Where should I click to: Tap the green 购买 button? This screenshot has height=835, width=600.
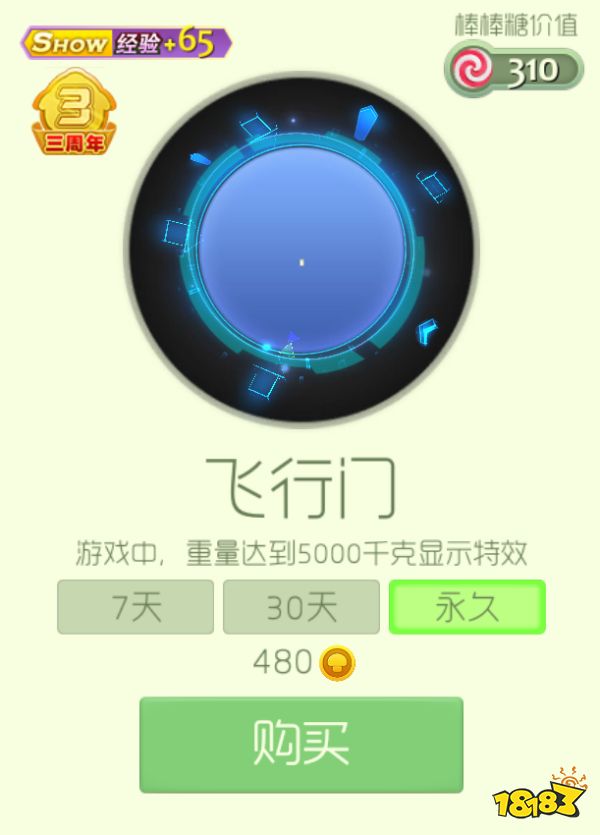[x=301, y=745]
